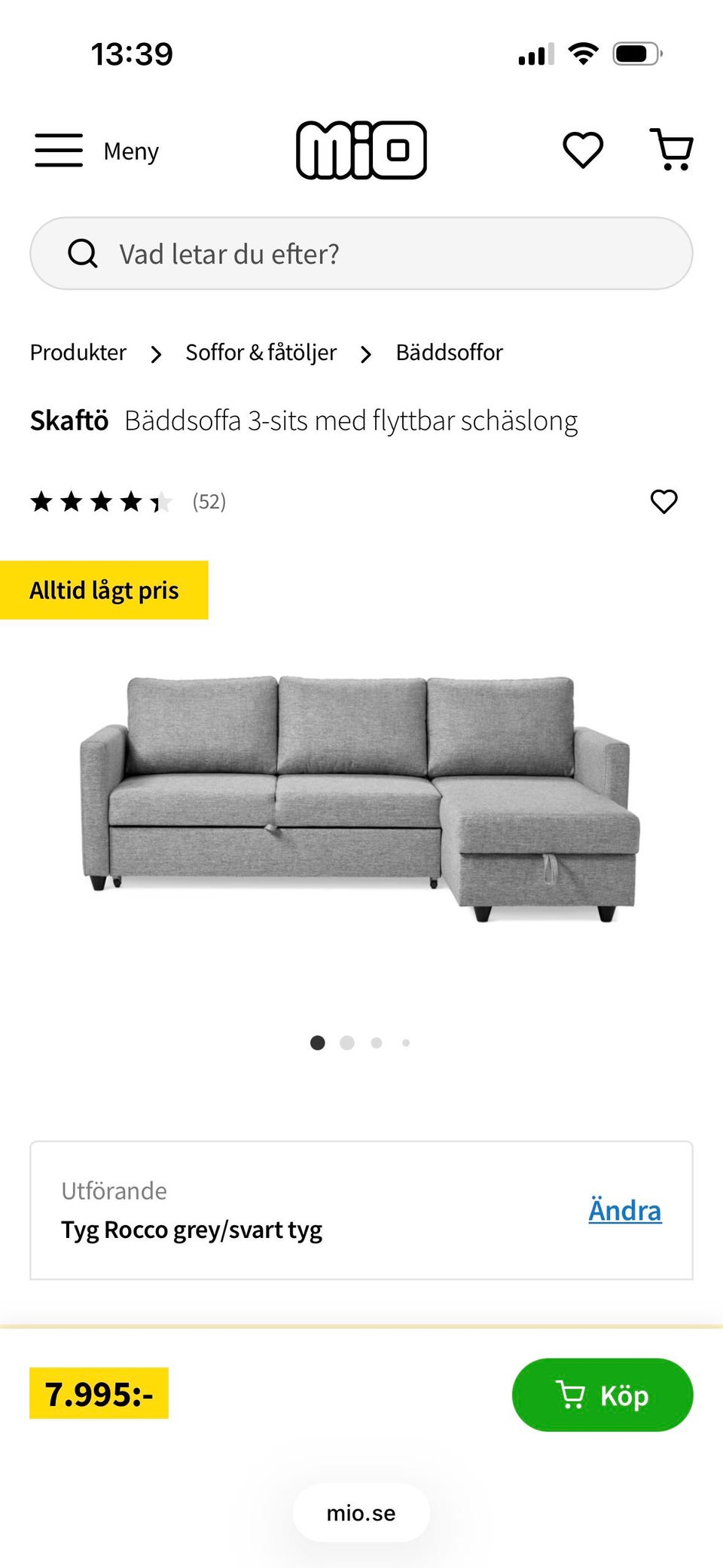Select the first carousel dot
This screenshot has width=723, height=1568.
tap(318, 1042)
